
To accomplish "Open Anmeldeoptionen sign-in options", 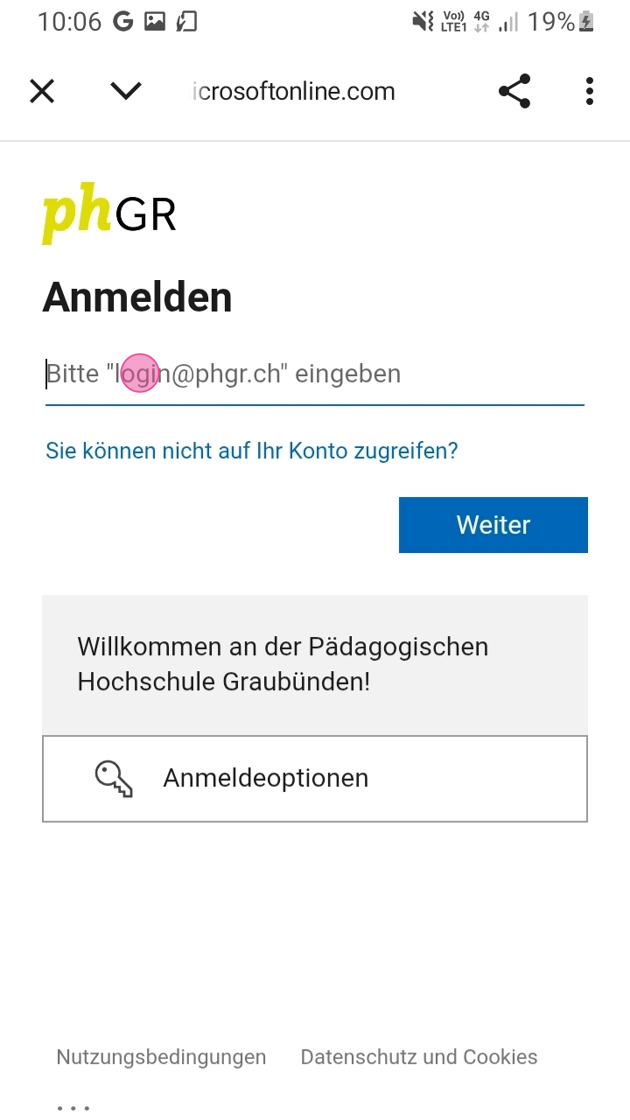I will pos(314,778).
